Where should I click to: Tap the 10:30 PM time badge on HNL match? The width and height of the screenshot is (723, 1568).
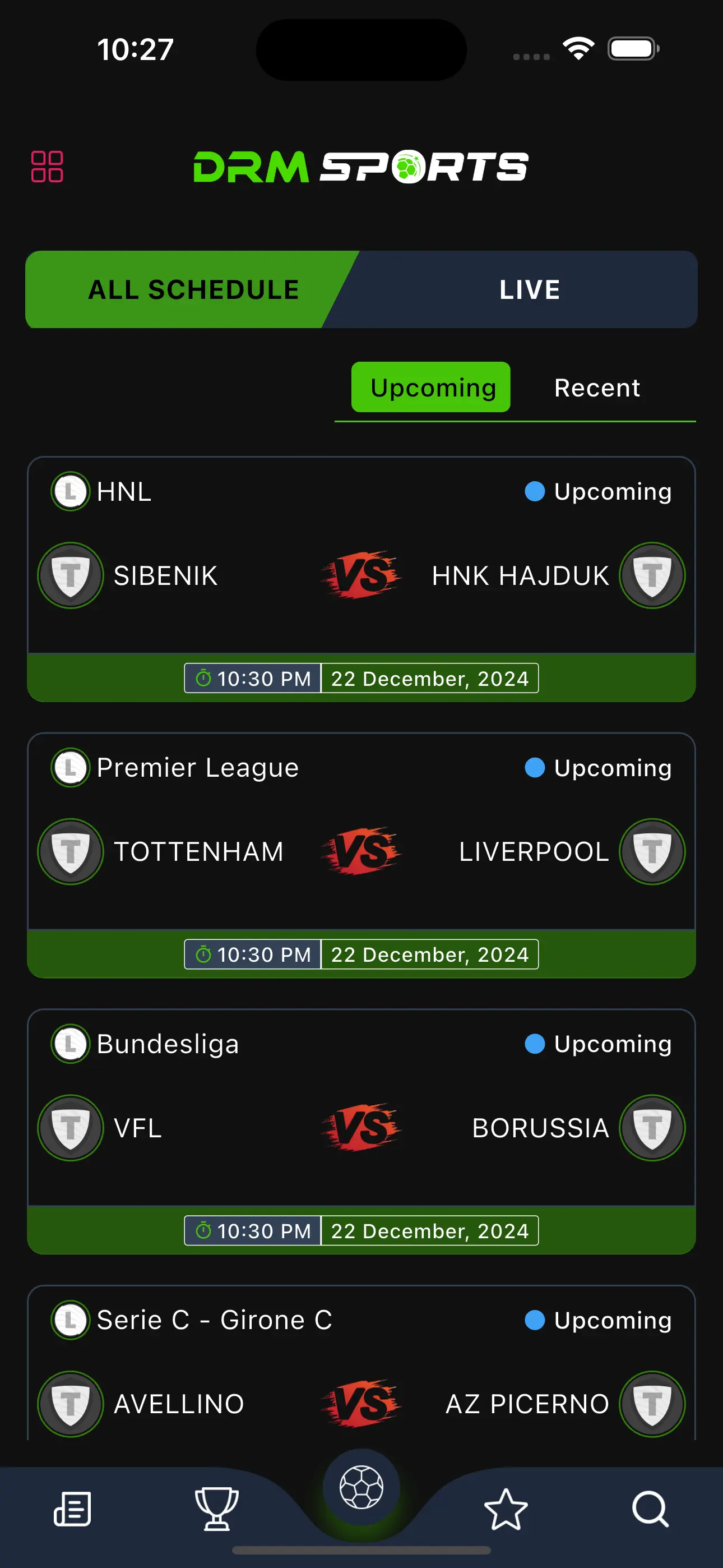(251, 678)
